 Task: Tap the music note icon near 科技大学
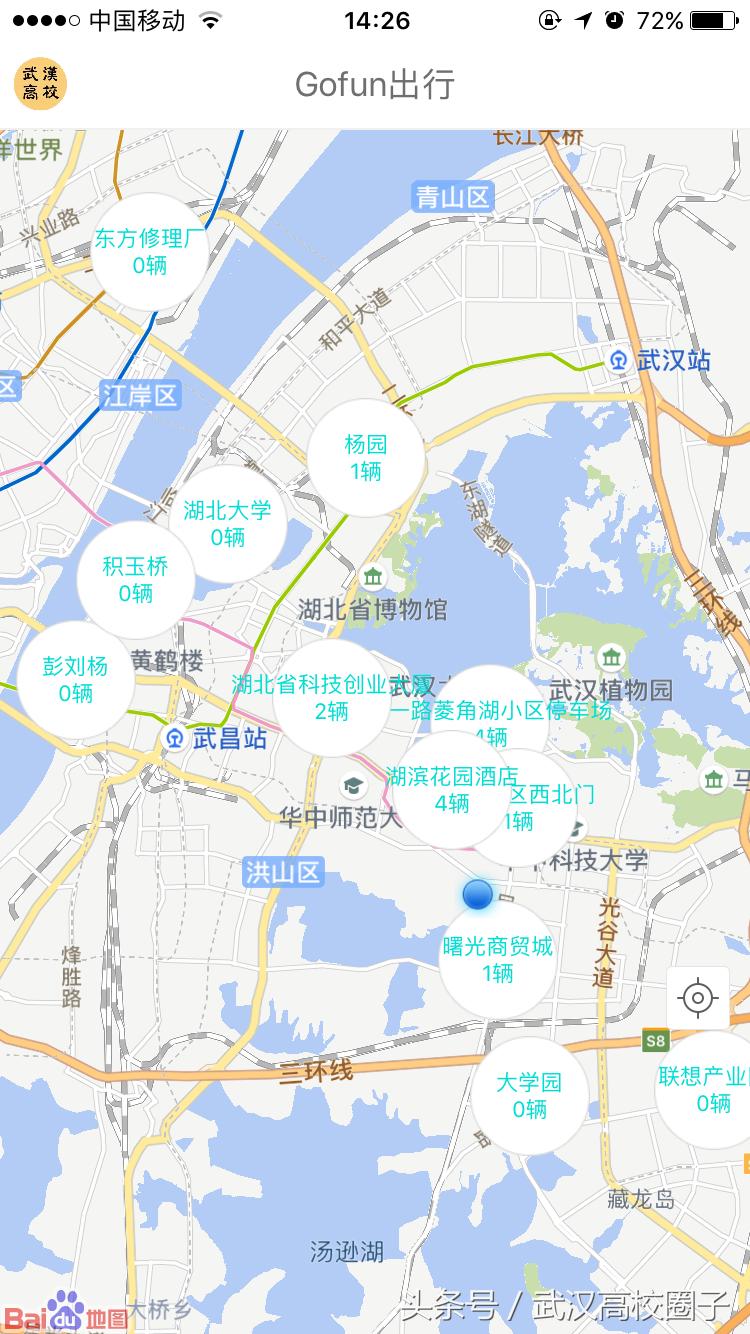tap(578, 830)
